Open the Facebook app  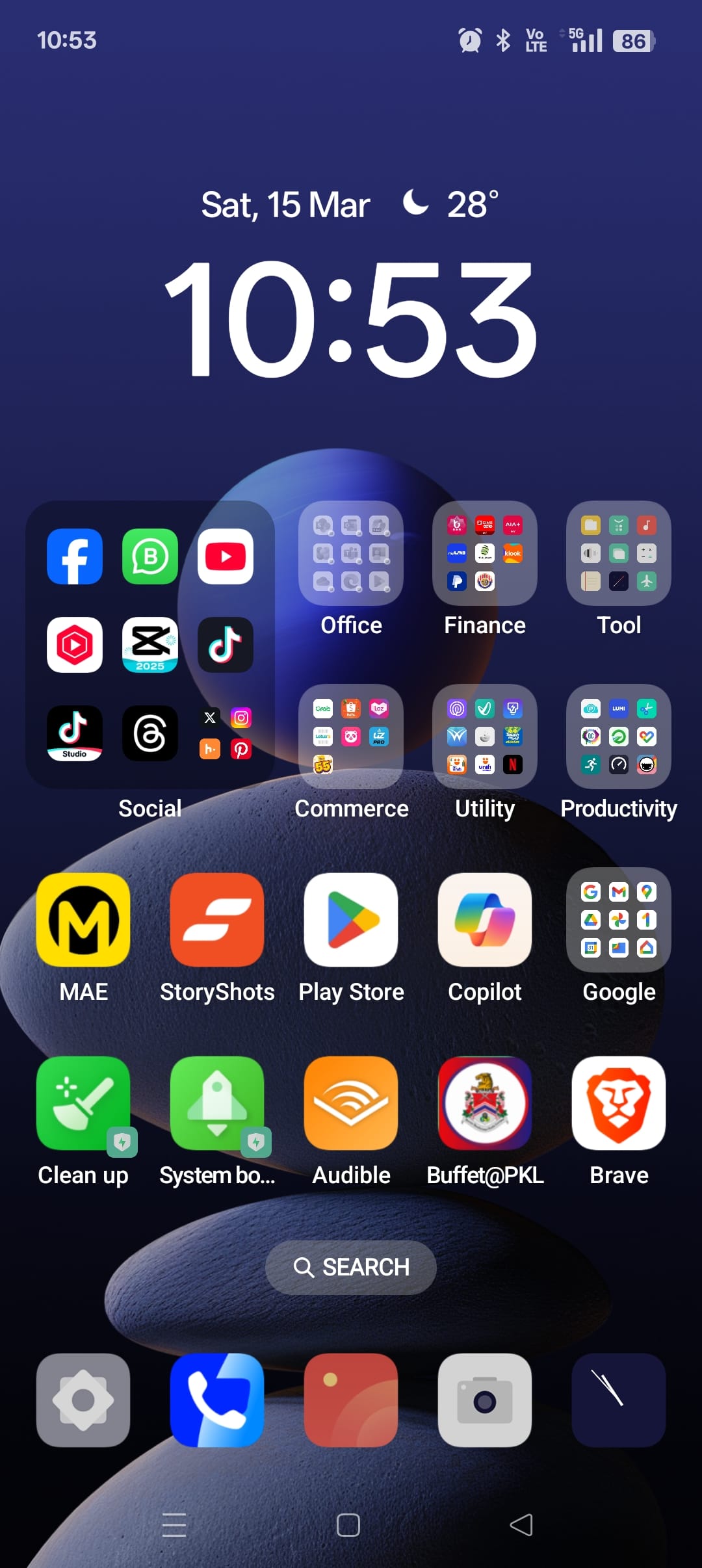75,556
